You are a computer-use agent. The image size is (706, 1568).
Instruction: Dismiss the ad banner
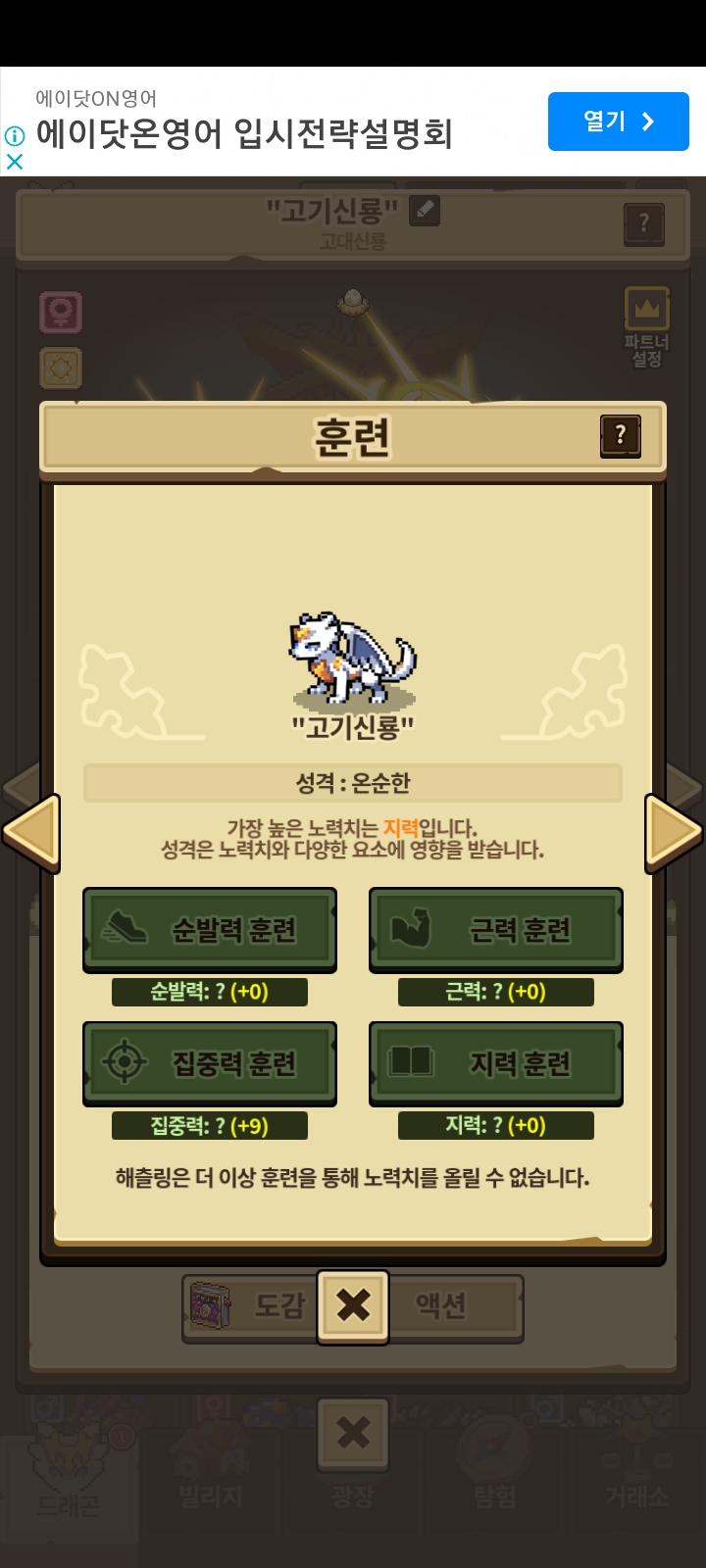15,162
